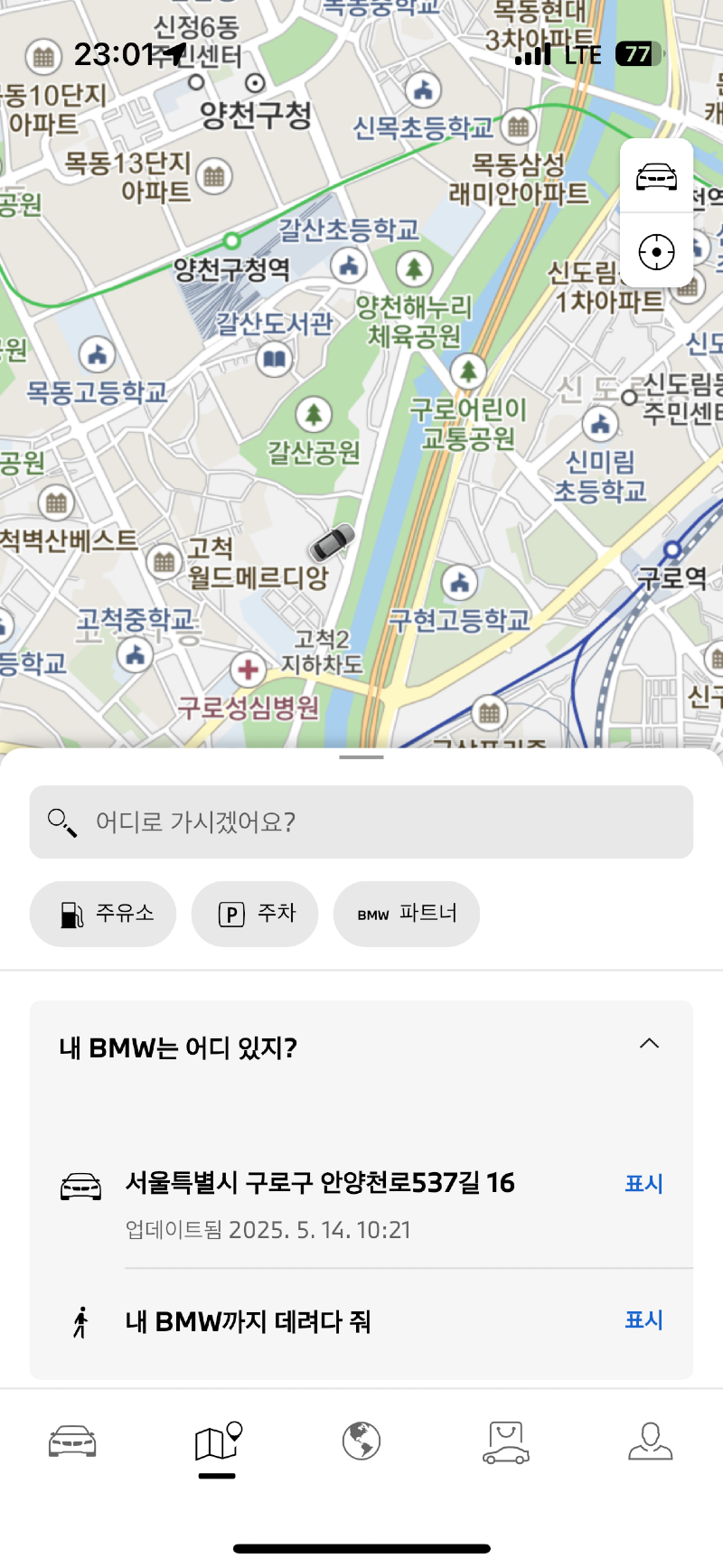This screenshot has height=1568, width=723.
Task: Select the BMW 파트너 chip
Action: 407,914
